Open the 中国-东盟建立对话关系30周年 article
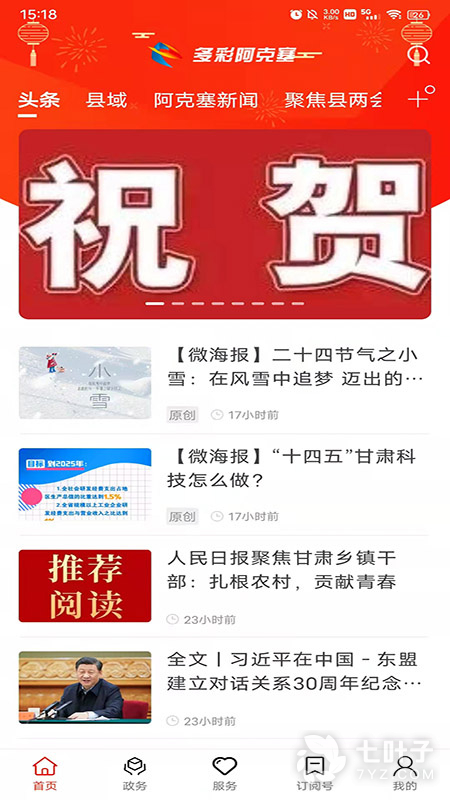This screenshot has width=450, height=800. click(225, 687)
